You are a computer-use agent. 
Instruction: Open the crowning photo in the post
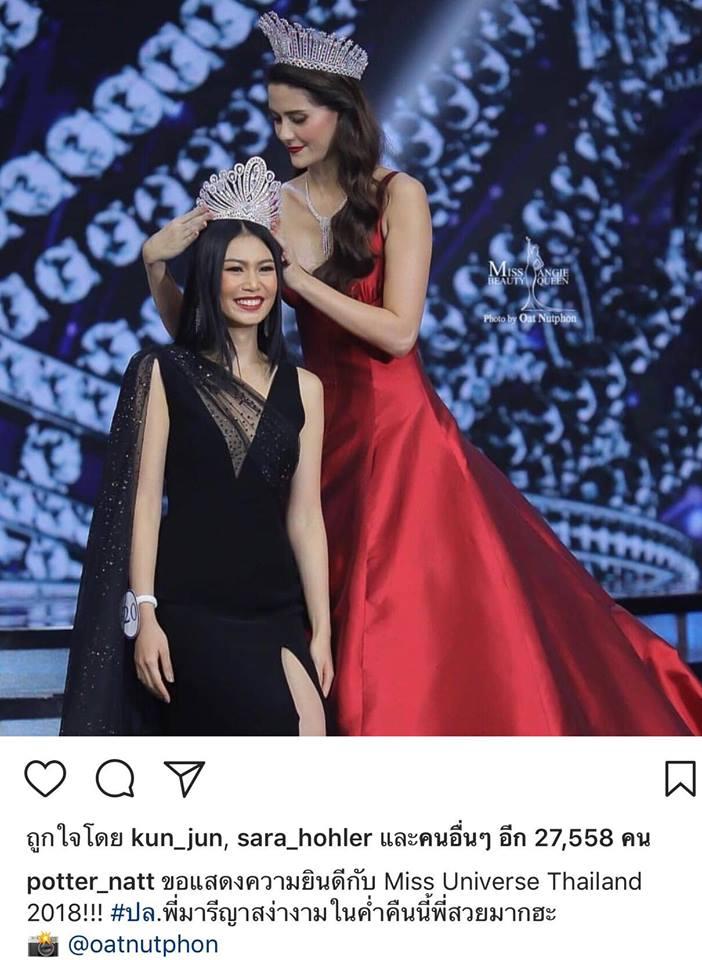click(x=351, y=368)
